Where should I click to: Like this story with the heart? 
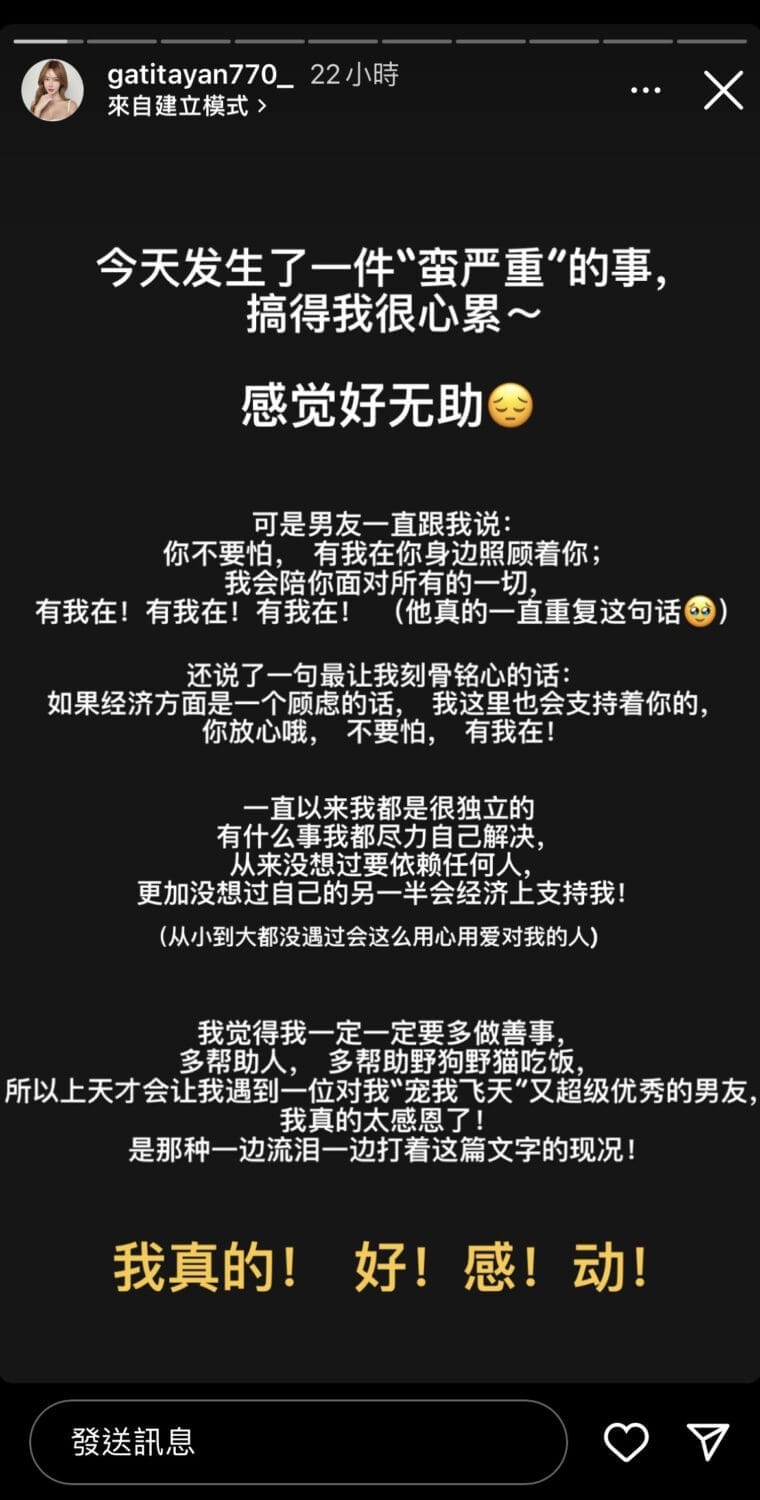[x=627, y=1441]
